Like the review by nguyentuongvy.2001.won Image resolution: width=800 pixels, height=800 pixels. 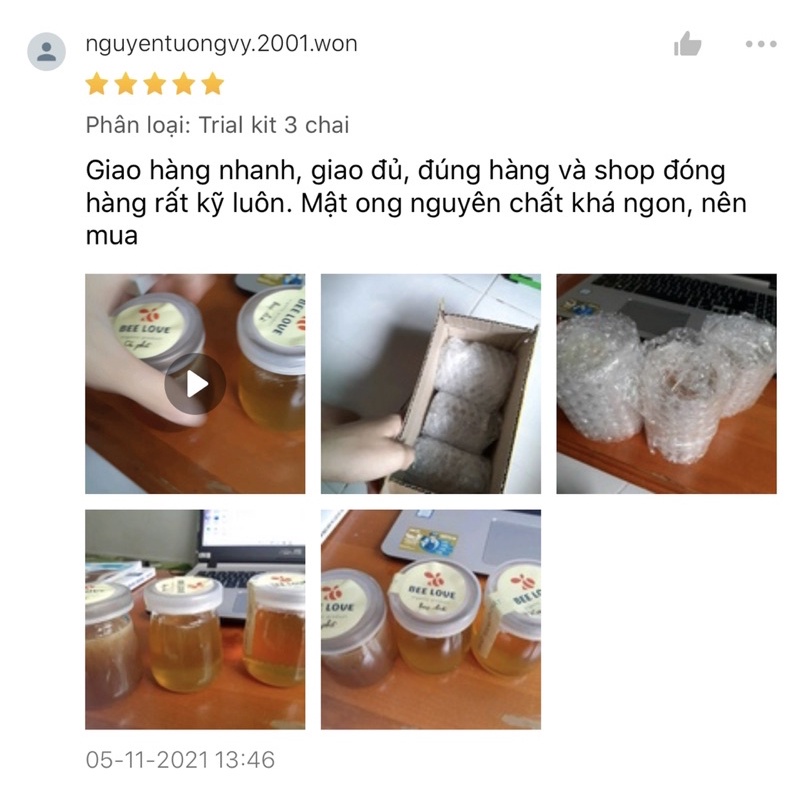coord(688,43)
